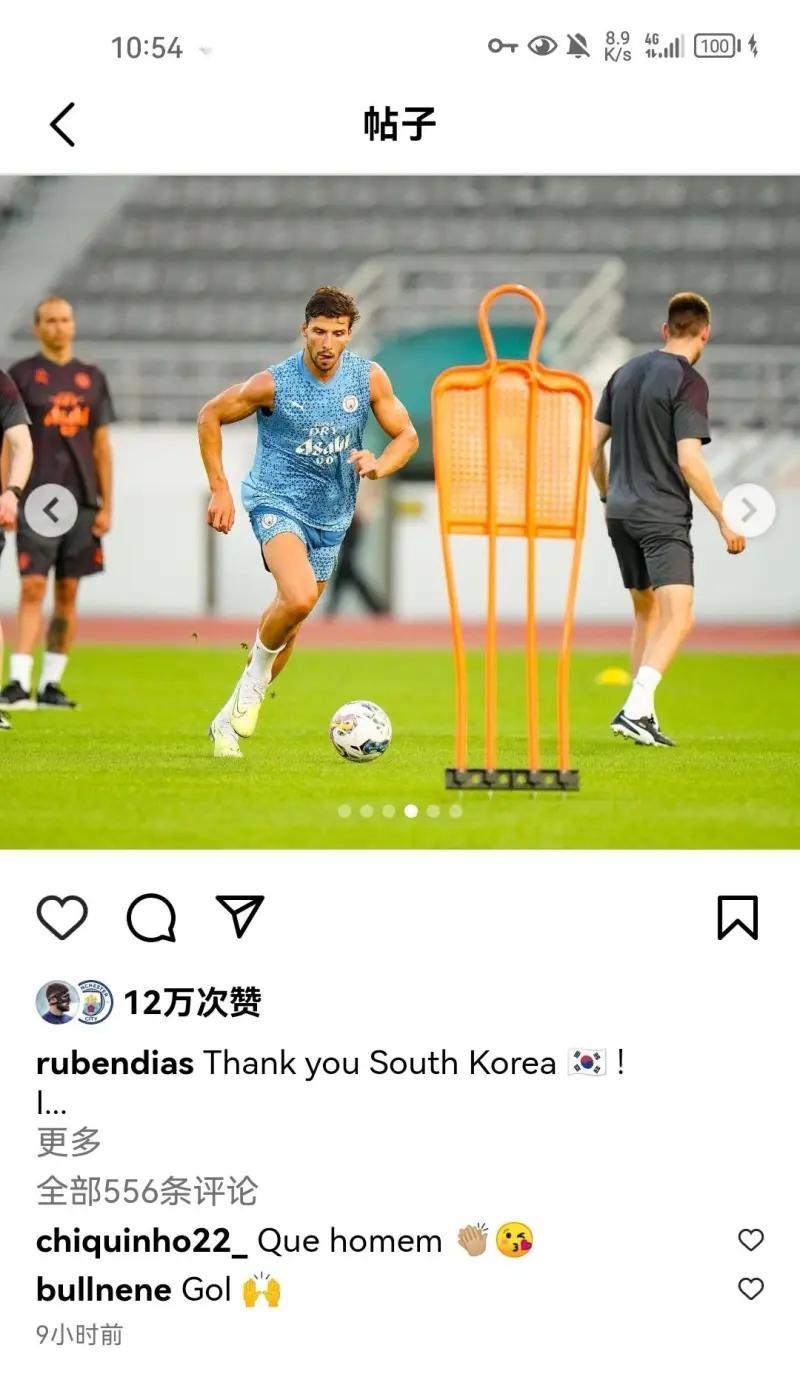Go back an image with the left chevron

(x=51, y=509)
